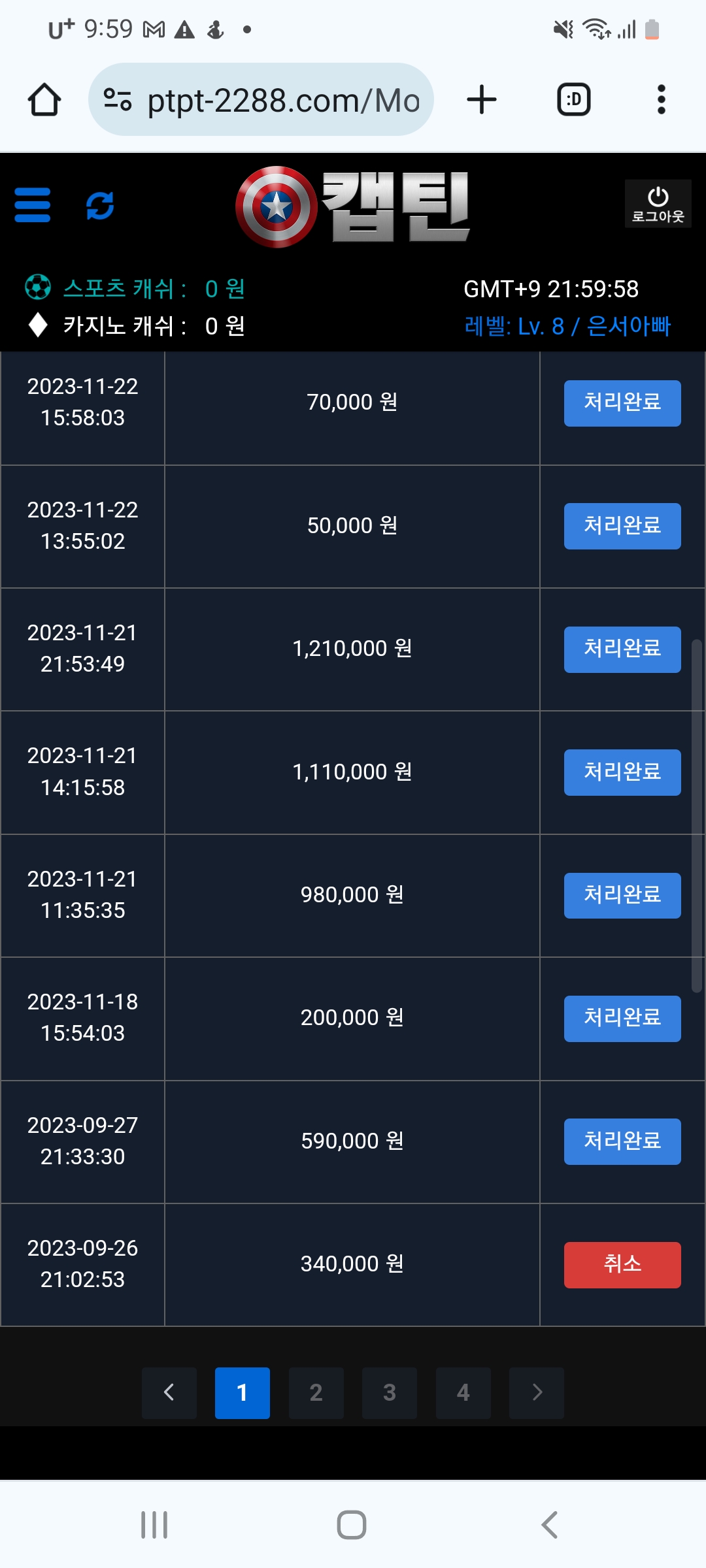
Task: Show the open tabs switcher
Action: (x=573, y=100)
